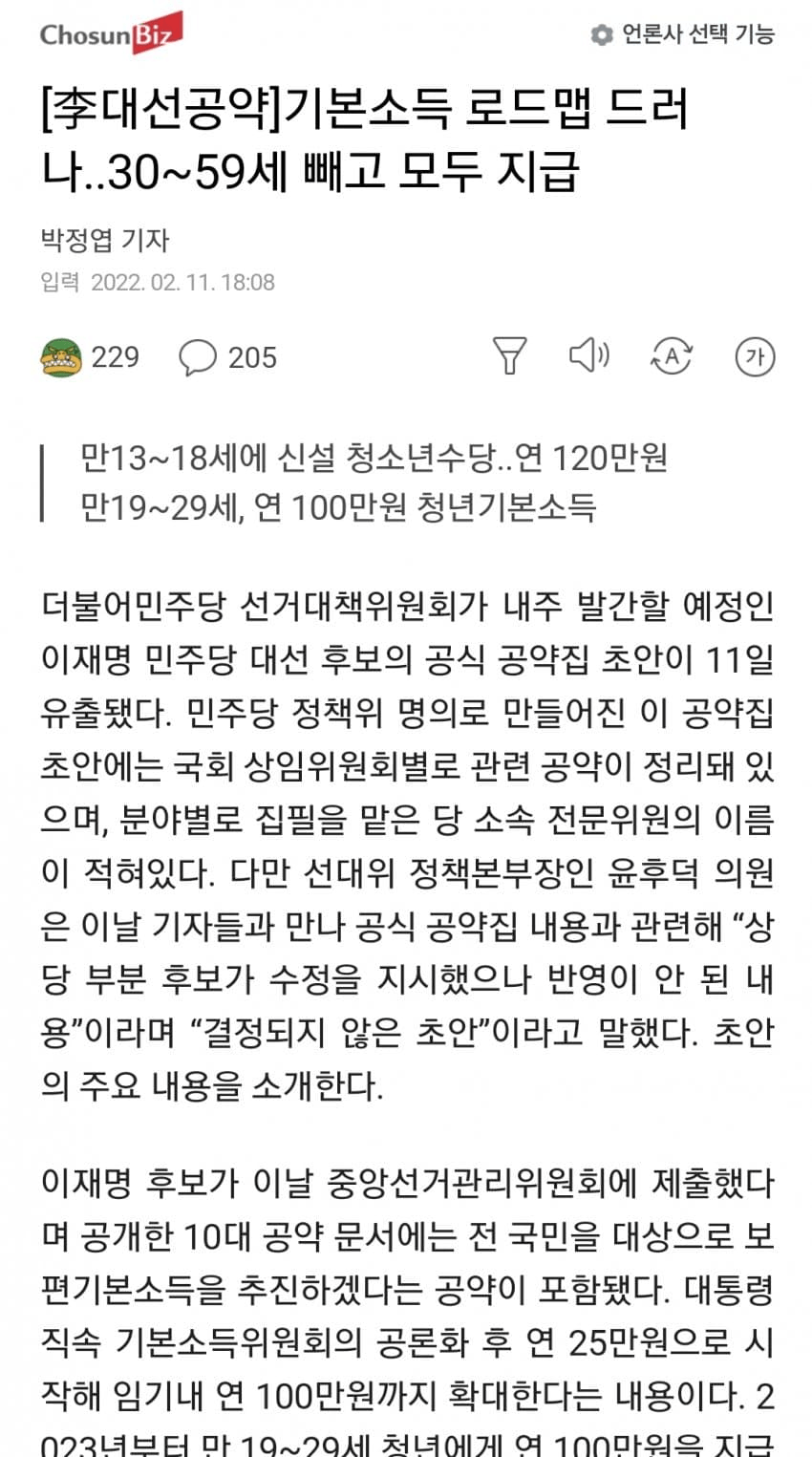Open 언론사 선택 기능 settings
Screen dimensions: 812x1457
[x=682, y=35]
